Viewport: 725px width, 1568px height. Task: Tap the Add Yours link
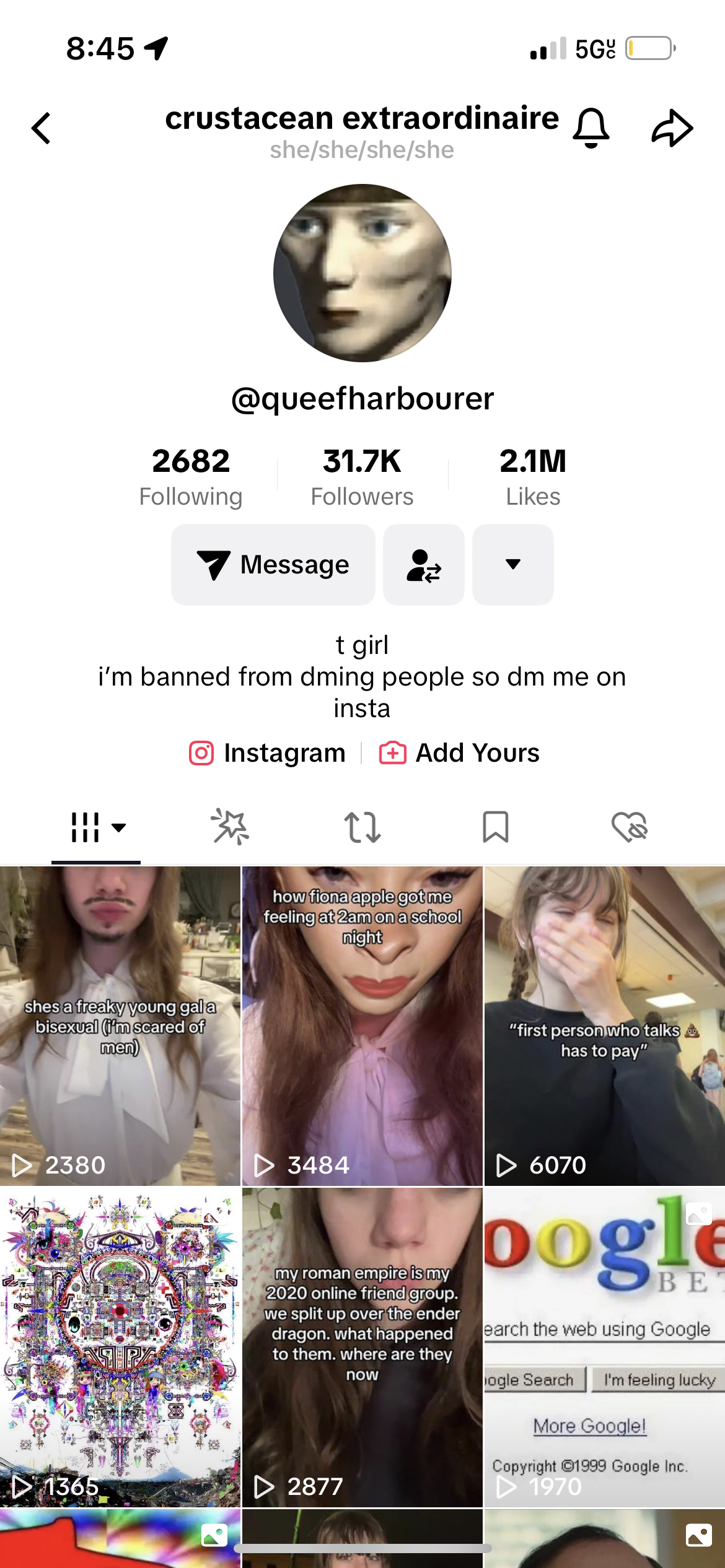coord(459,752)
